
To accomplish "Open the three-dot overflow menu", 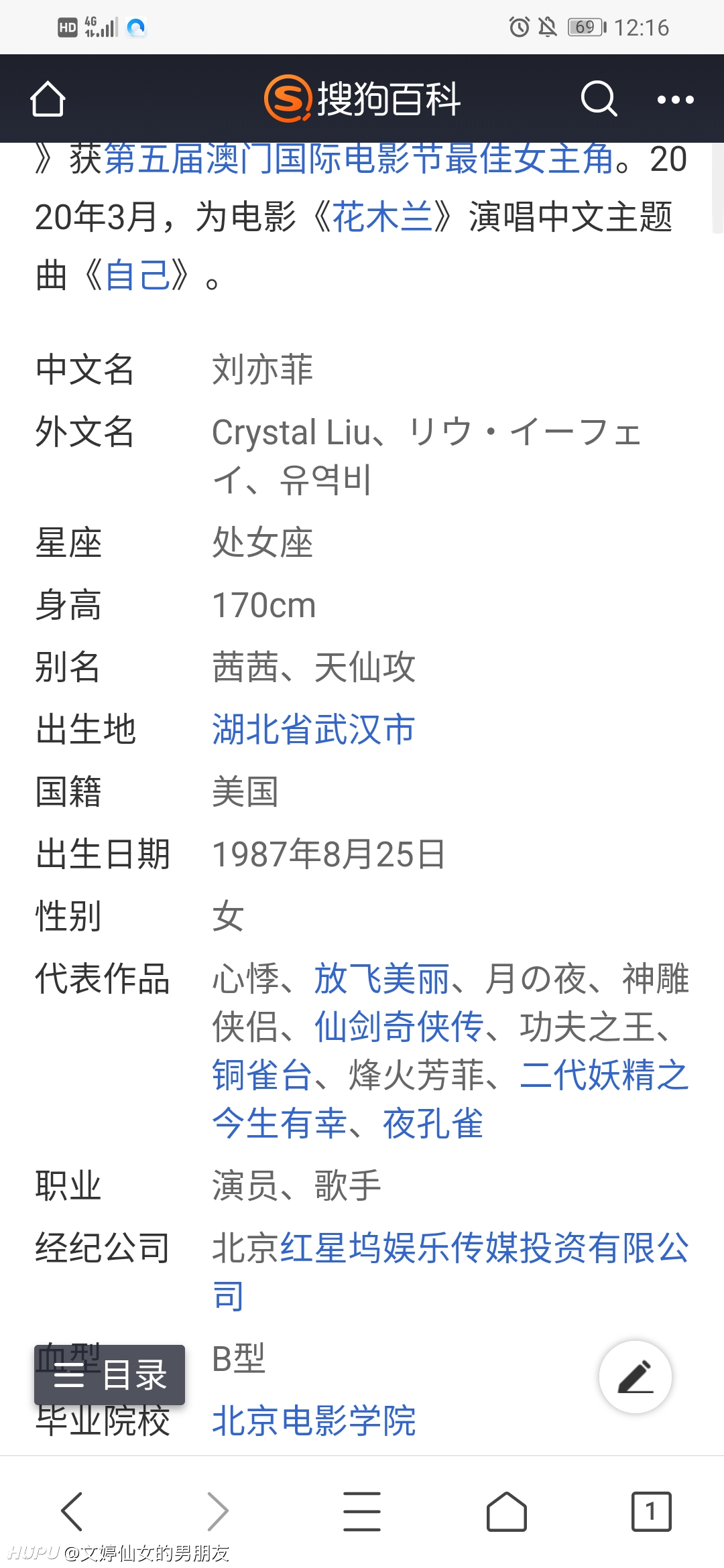I will click(x=675, y=100).
